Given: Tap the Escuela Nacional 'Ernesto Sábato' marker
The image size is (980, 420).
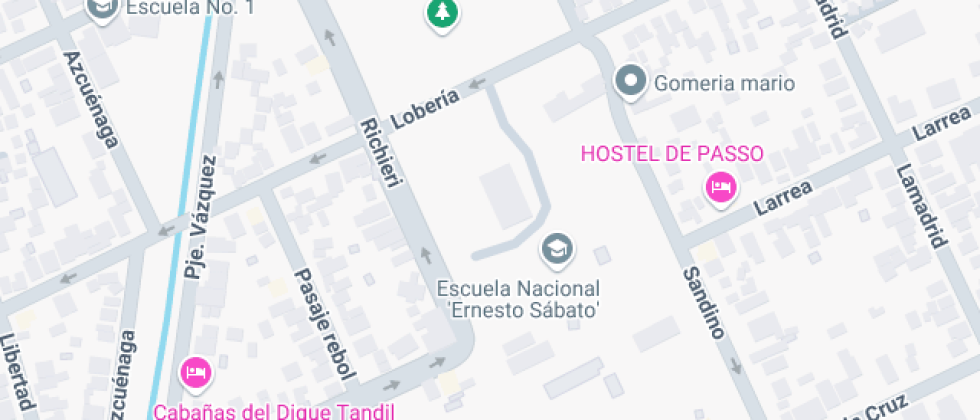Looking at the screenshot, I should (557, 248).
